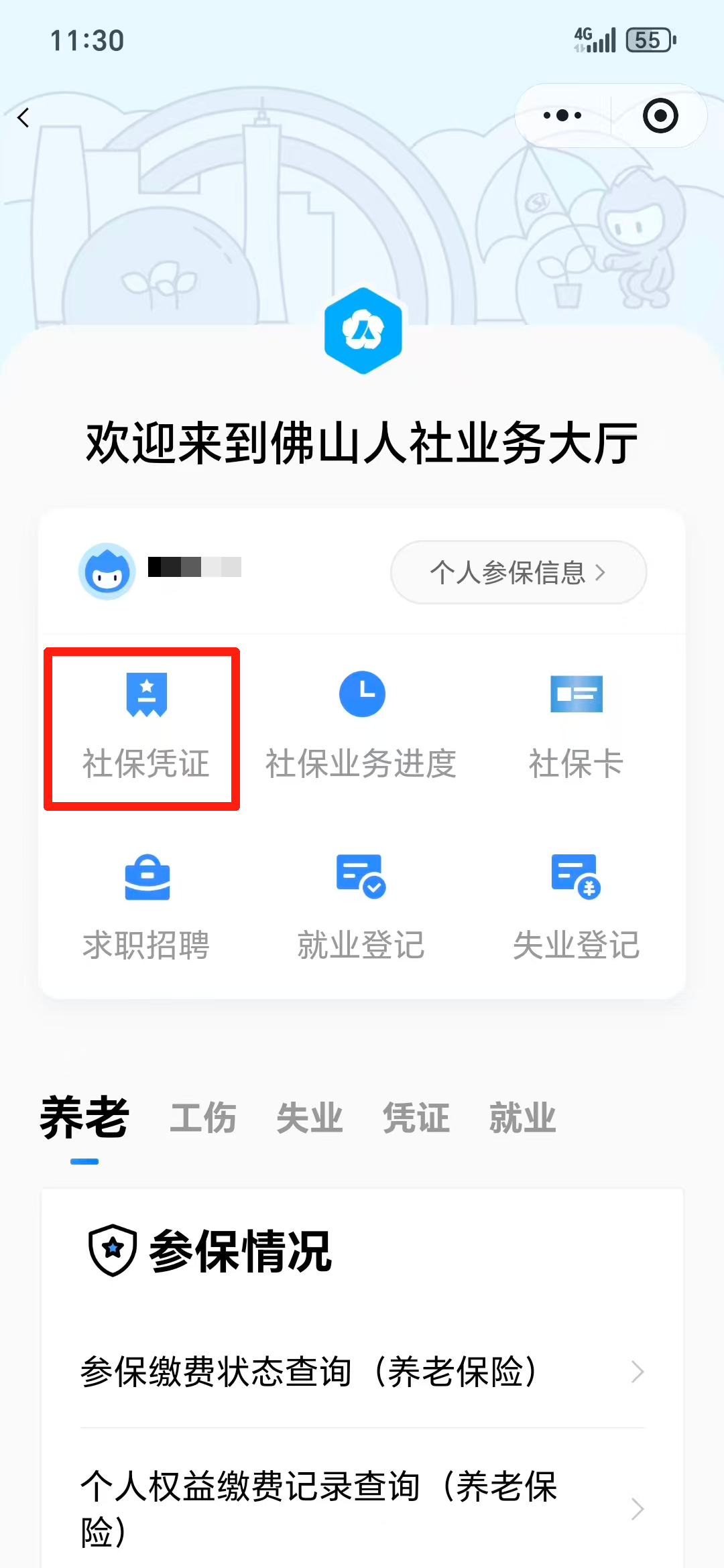Open 求职招聘
This screenshot has height=1568, width=724.
(x=146, y=908)
